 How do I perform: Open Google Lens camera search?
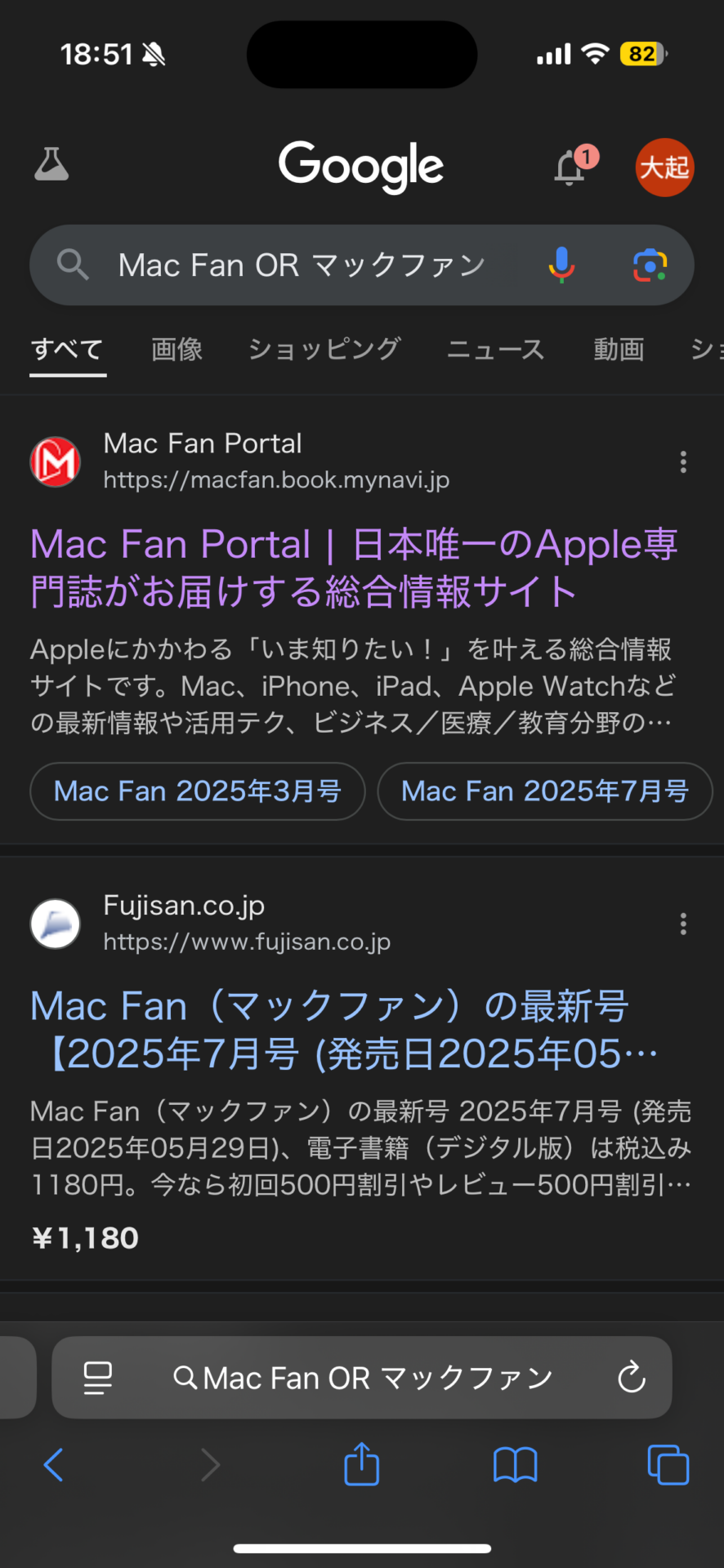tap(650, 265)
